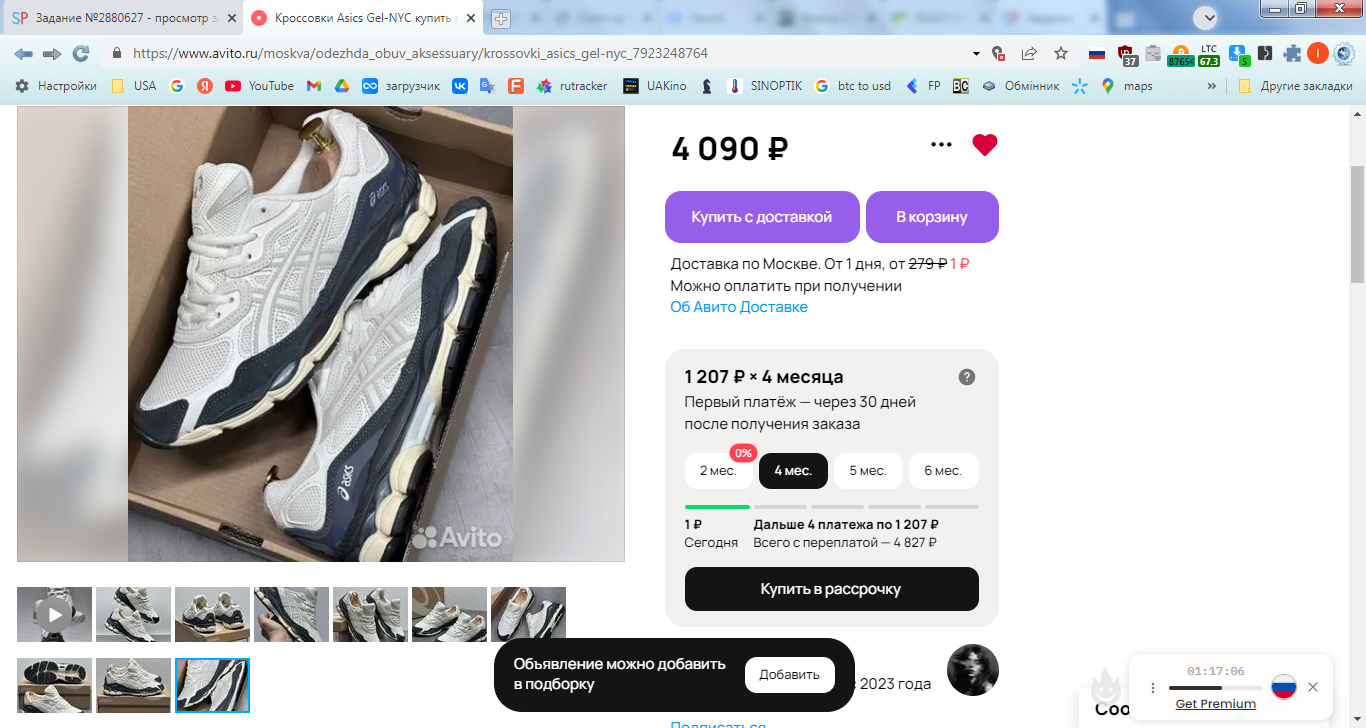The image size is (1366, 728).
Task: Play the product video thumbnail
Action: (54, 614)
